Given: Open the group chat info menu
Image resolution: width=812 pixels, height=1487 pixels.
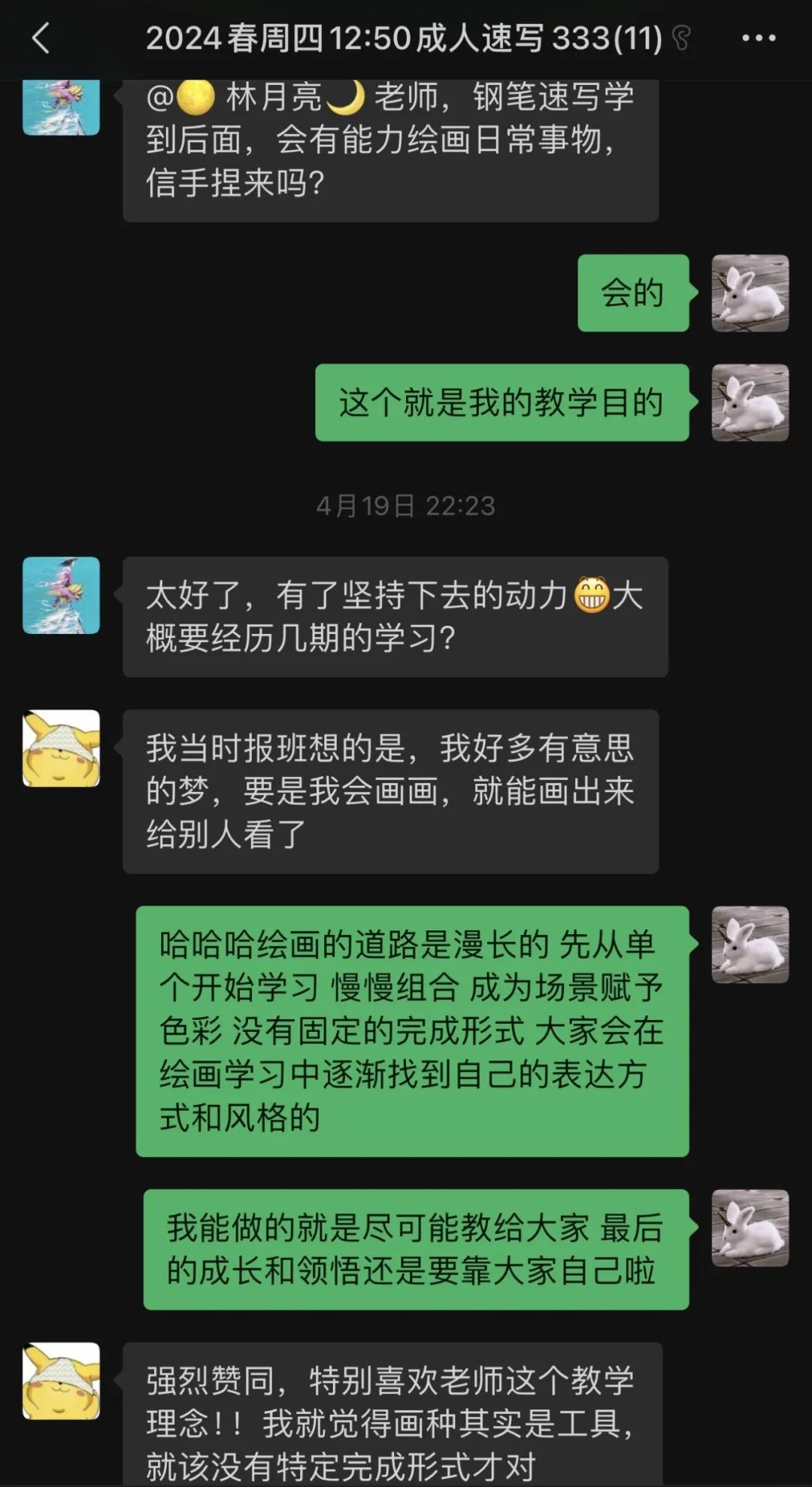Looking at the screenshot, I should click(x=758, y=38).
